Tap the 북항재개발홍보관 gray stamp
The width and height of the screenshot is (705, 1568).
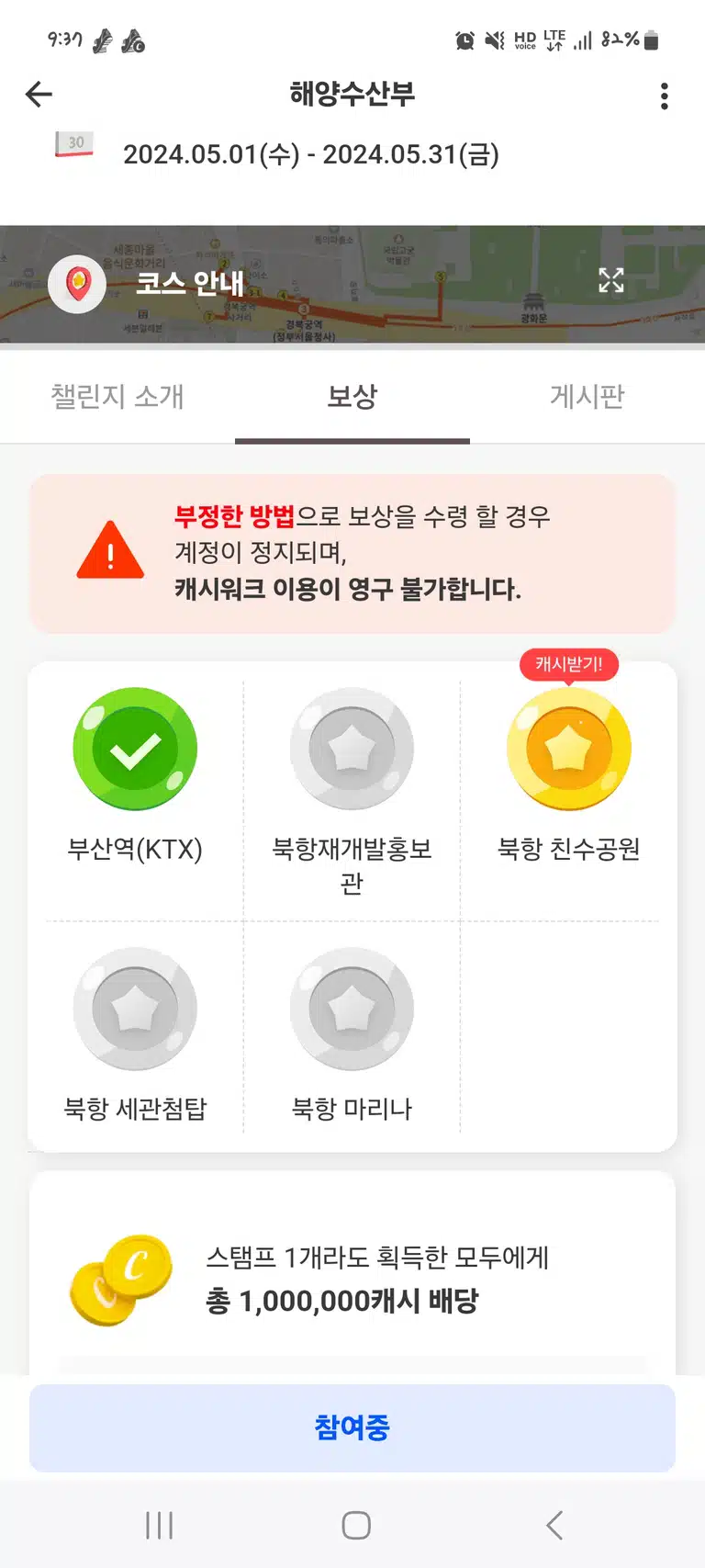pyautogui.click(x=352, y=749)
